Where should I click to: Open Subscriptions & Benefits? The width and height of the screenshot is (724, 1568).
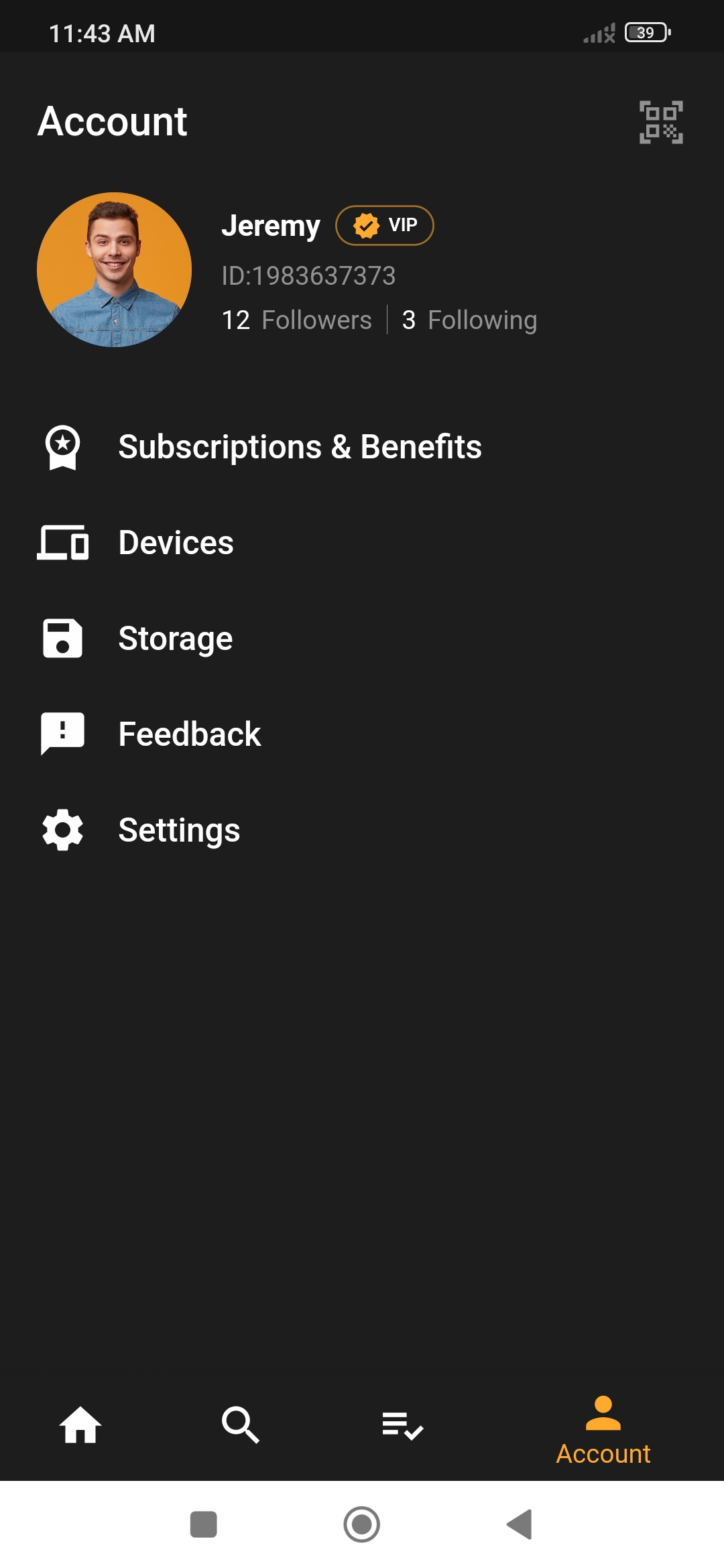[x=299, y=447]
